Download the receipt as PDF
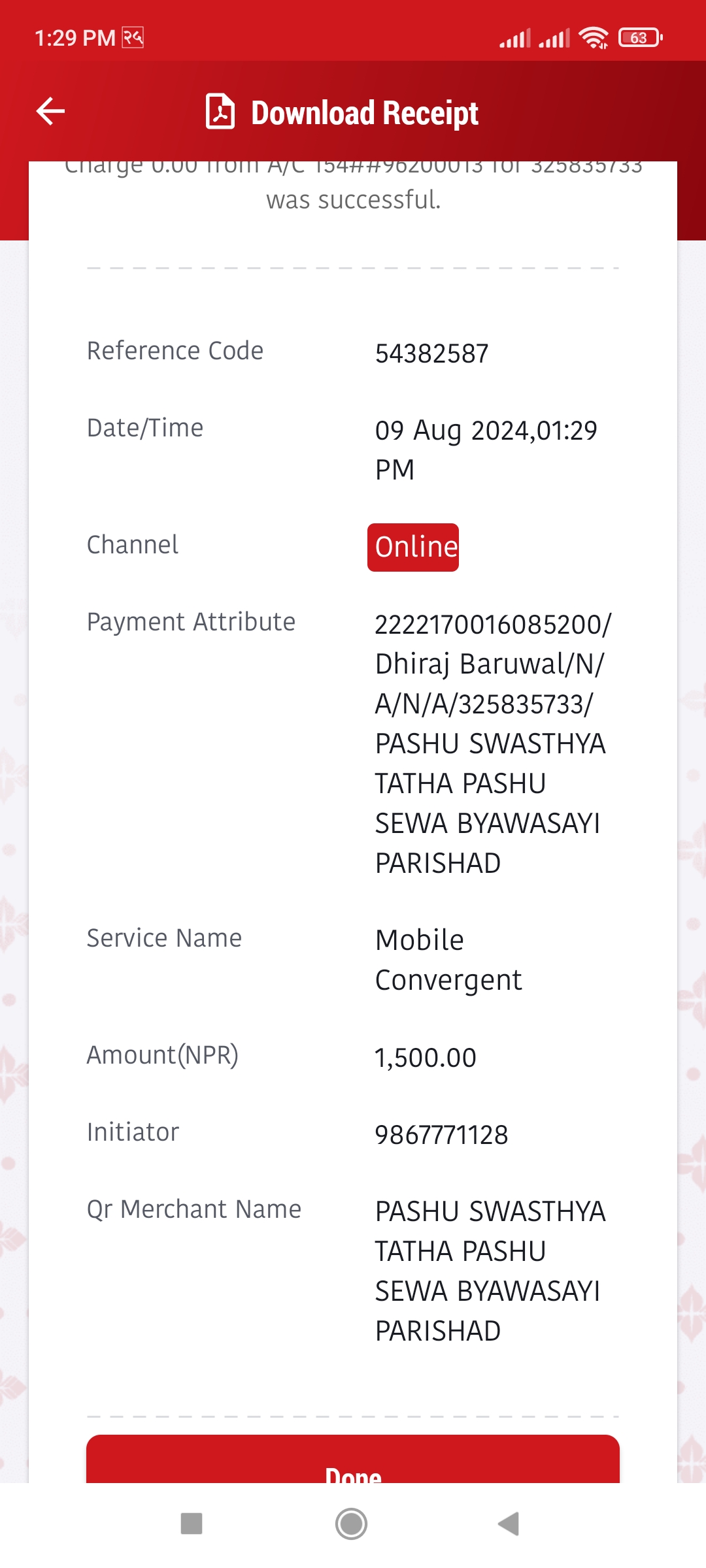Image resolution: width=706 pixels, height=1568 pixels. click(x=343, y=112)
